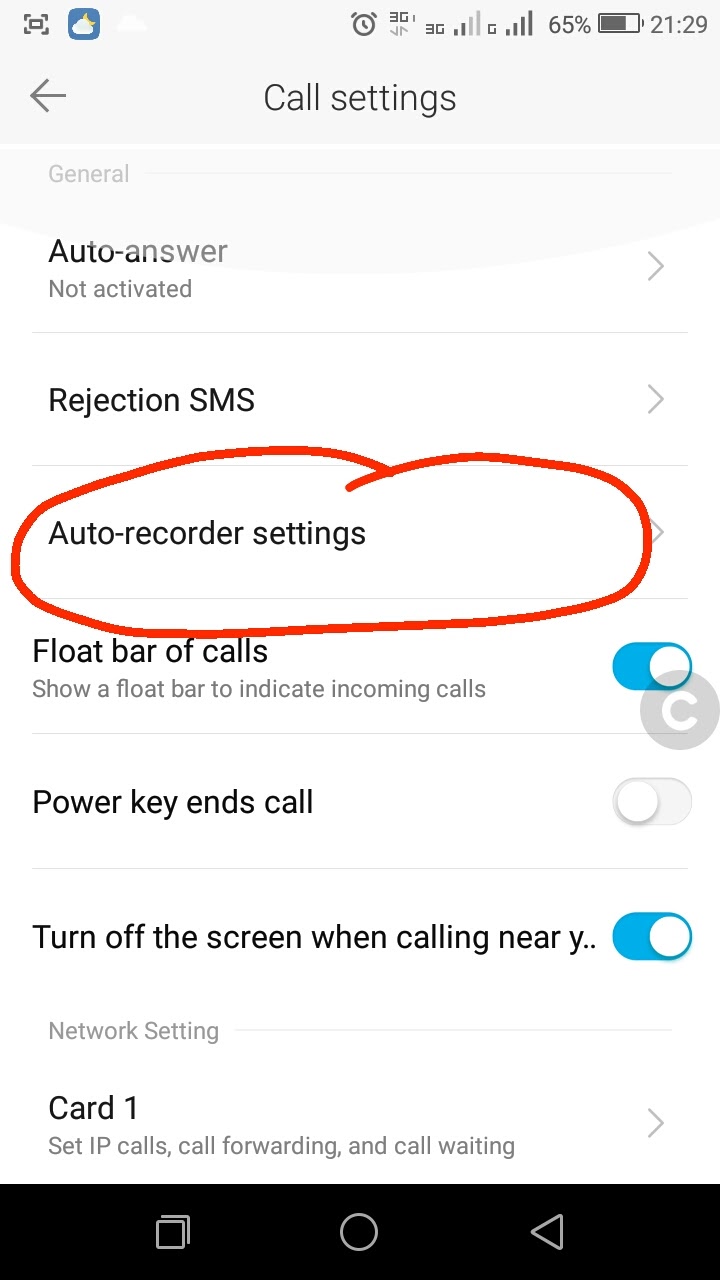Open Card 1 network settings
720x1280 pixels.
[x=358, y=1124]
